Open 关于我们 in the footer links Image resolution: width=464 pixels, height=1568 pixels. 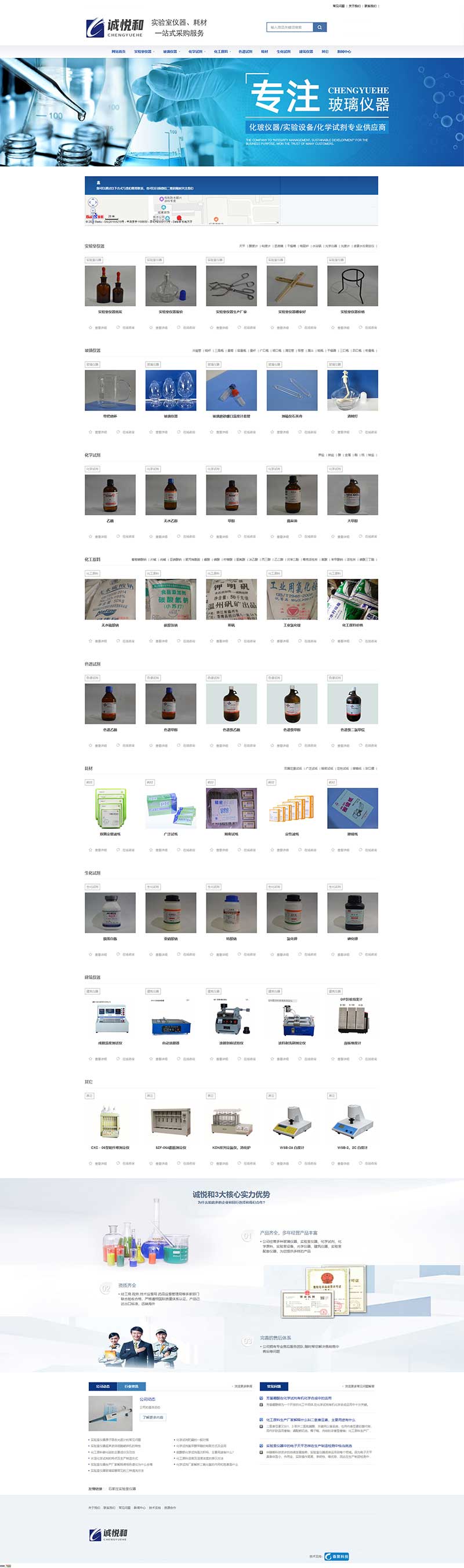94,1508
